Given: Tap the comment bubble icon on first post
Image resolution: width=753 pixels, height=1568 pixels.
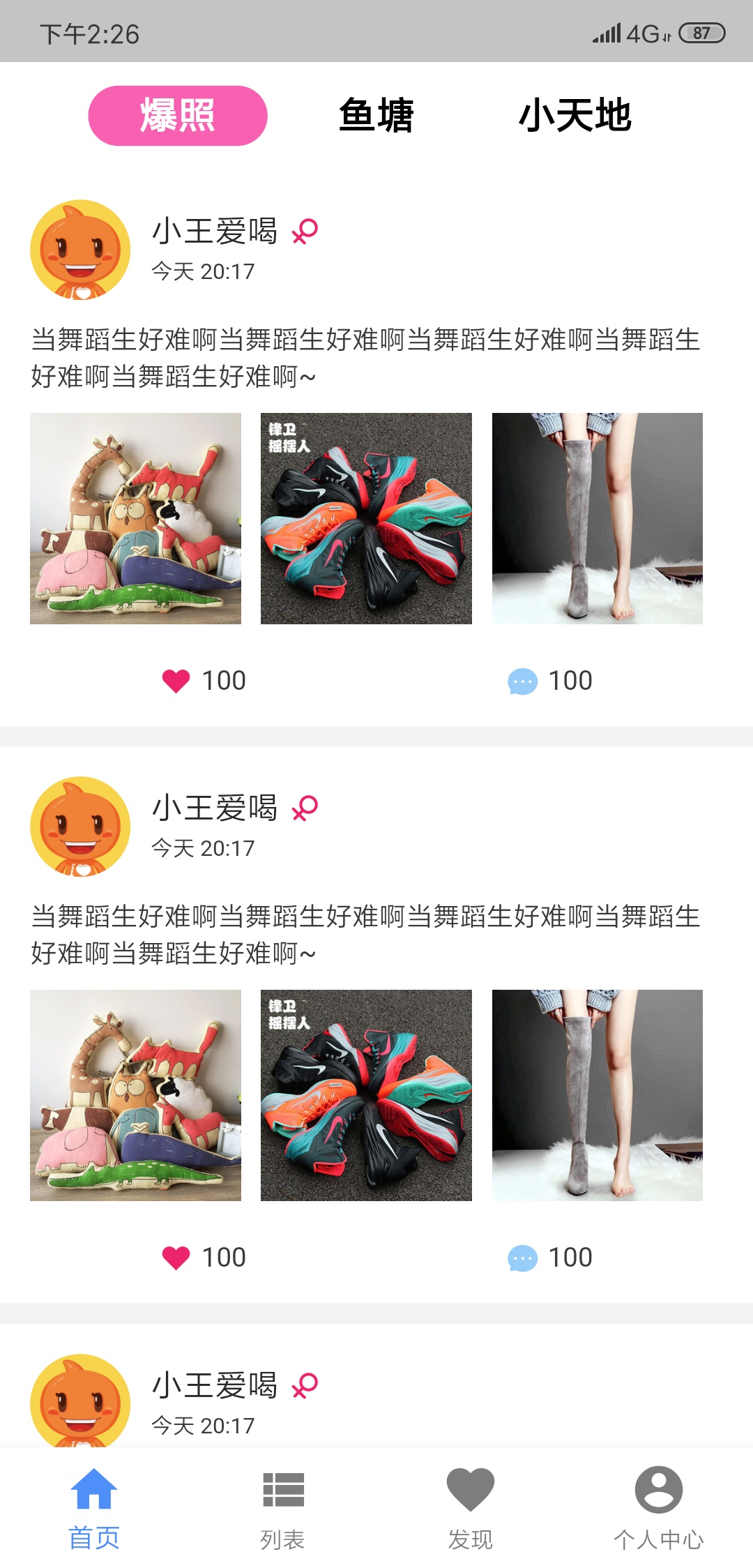Looking at the screenshot, I should coord(522,681).
